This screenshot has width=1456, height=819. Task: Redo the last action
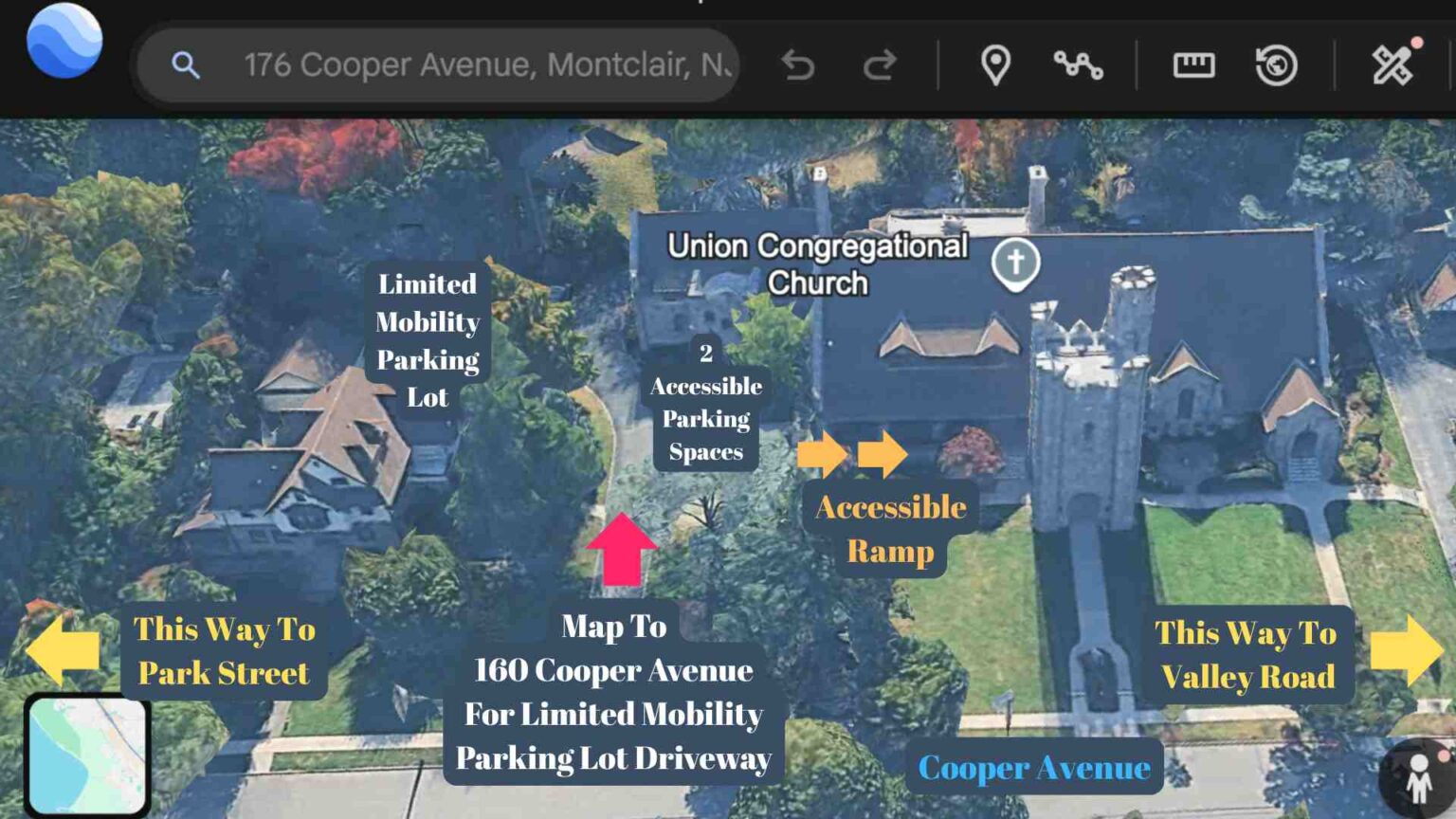(879, 65)
